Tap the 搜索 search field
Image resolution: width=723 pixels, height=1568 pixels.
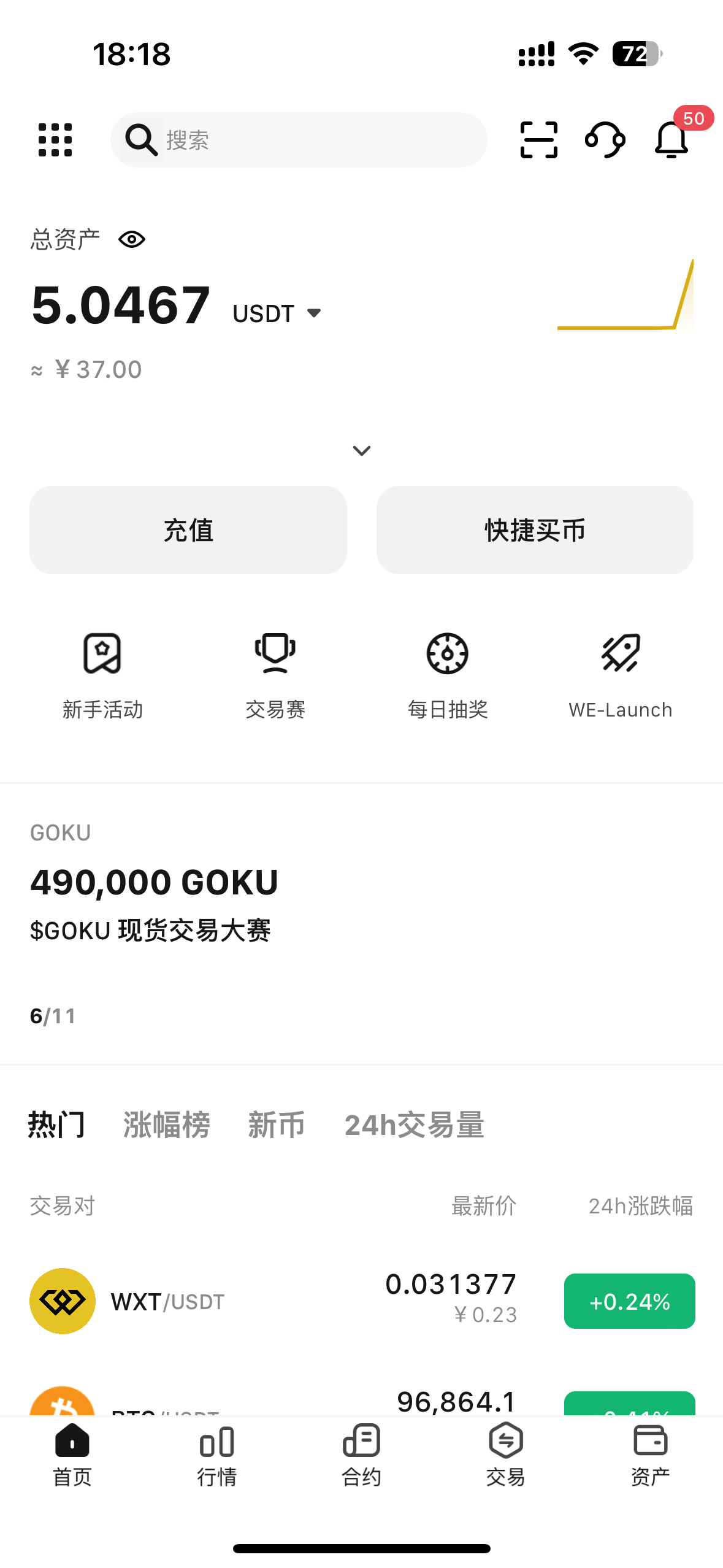[x=299, y=140]
